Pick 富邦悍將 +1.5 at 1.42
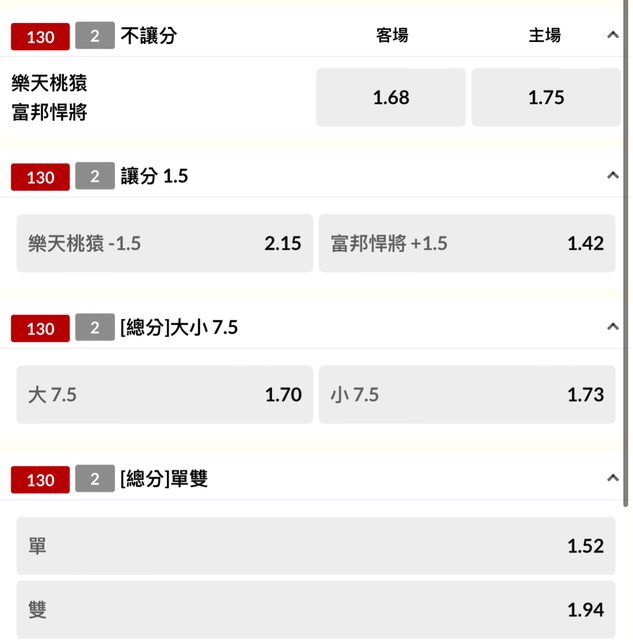 (467, 243)
